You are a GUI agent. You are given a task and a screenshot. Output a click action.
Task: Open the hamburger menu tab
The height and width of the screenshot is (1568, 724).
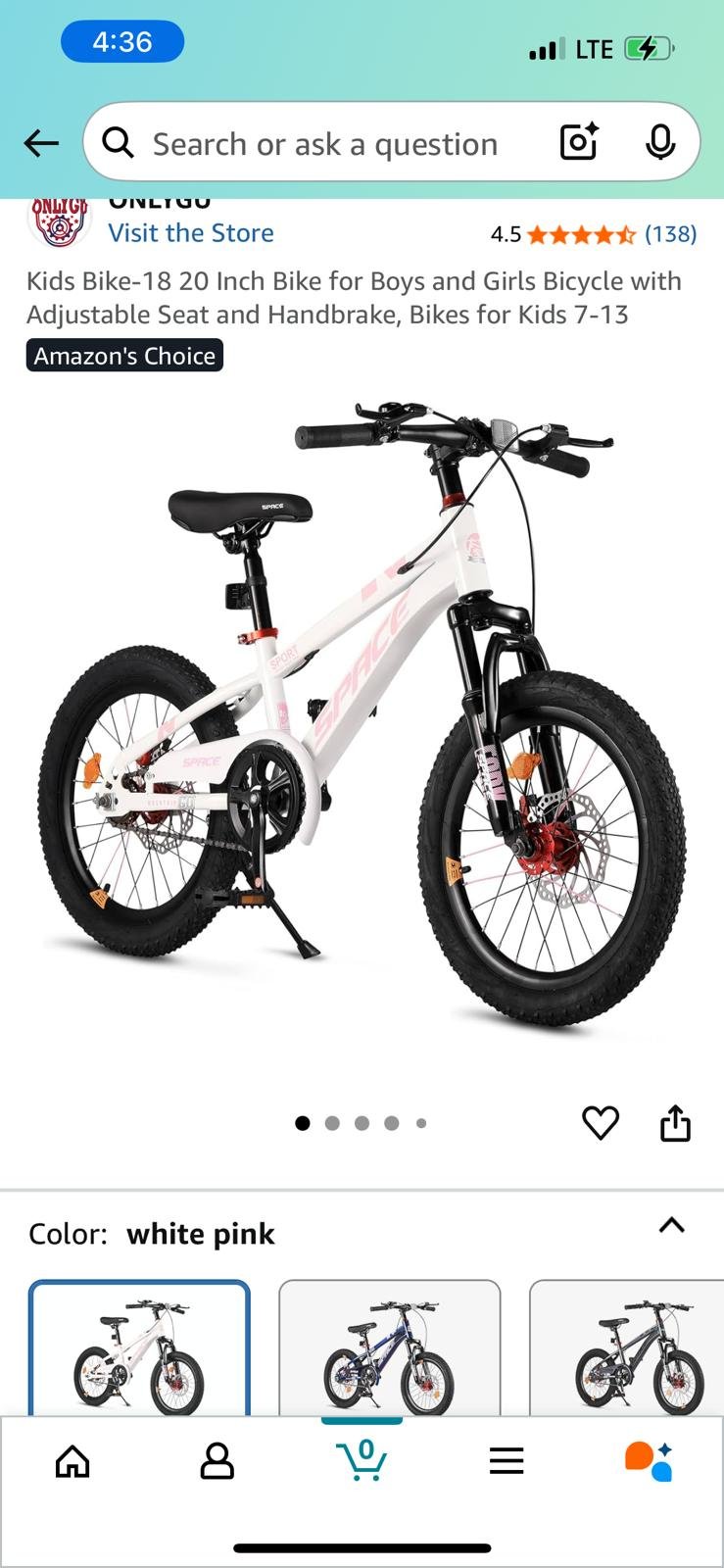pyautogui.click(x=507, y=1461)
